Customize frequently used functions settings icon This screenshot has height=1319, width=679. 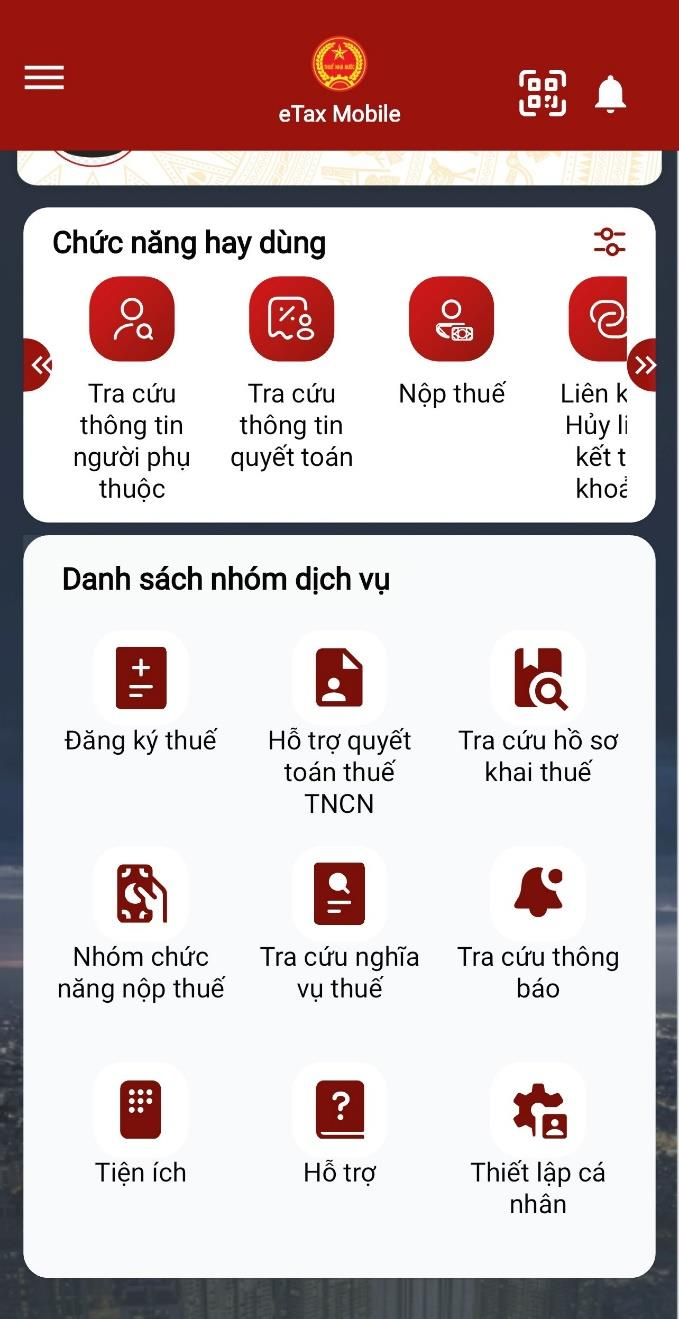(x=609, y=242)
